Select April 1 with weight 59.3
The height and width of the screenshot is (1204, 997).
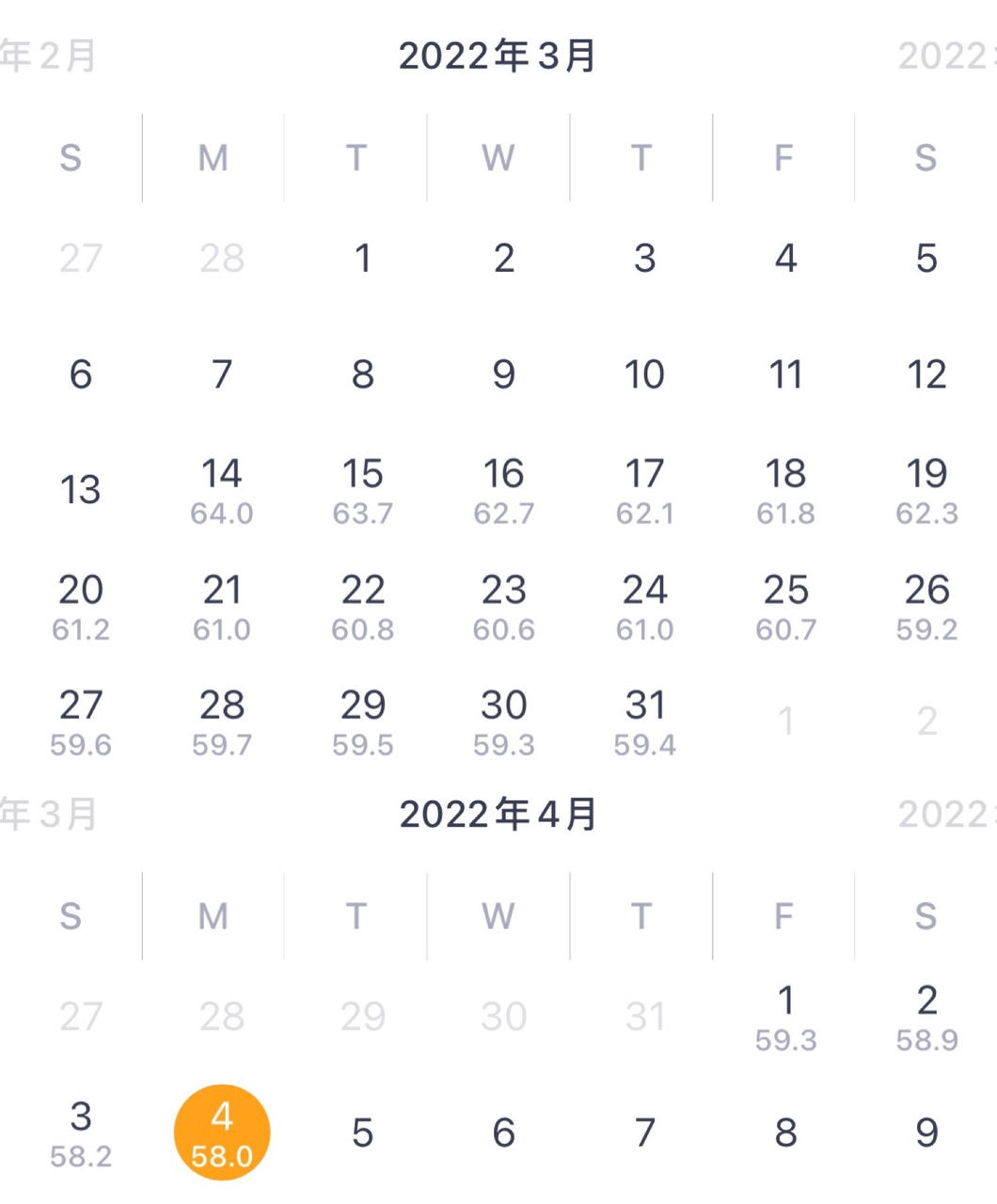[x=784, y=1018]
